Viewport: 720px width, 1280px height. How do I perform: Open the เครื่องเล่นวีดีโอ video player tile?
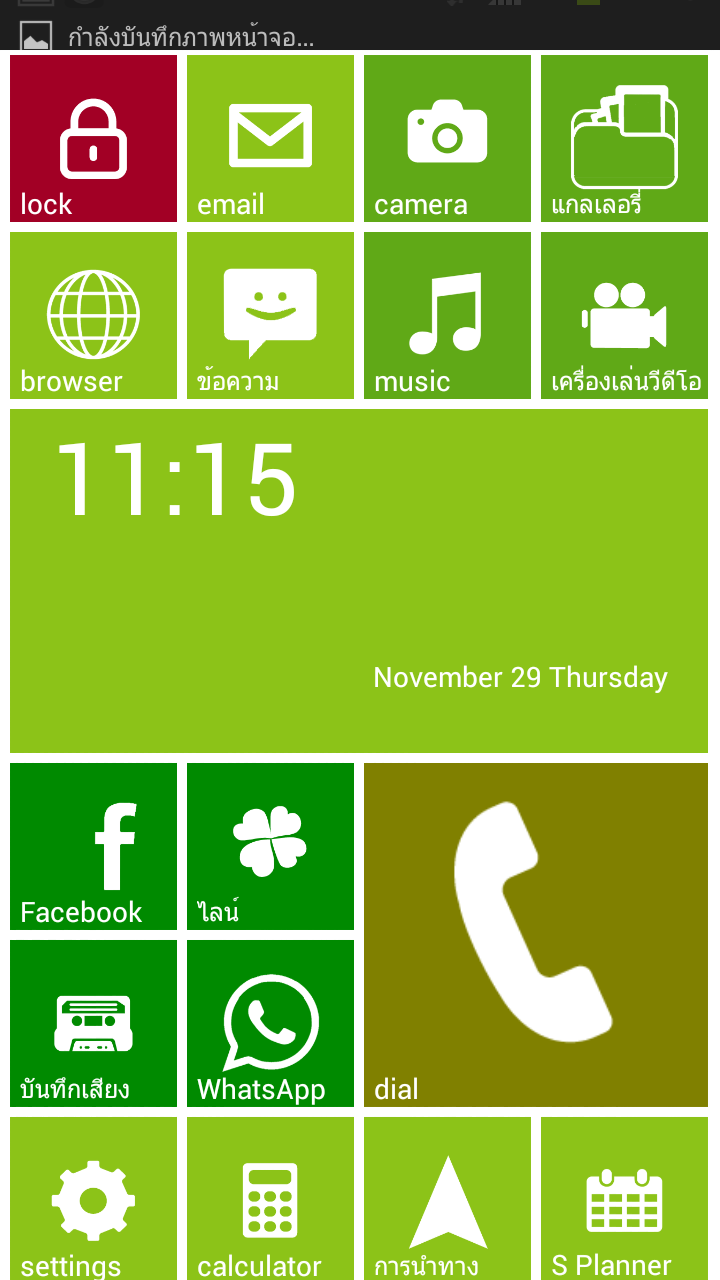point(624,315)
